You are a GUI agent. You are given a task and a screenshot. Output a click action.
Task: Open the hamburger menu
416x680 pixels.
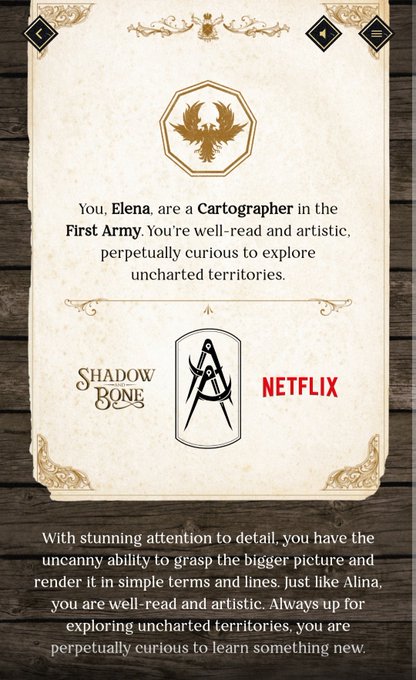tap(376, 33)
